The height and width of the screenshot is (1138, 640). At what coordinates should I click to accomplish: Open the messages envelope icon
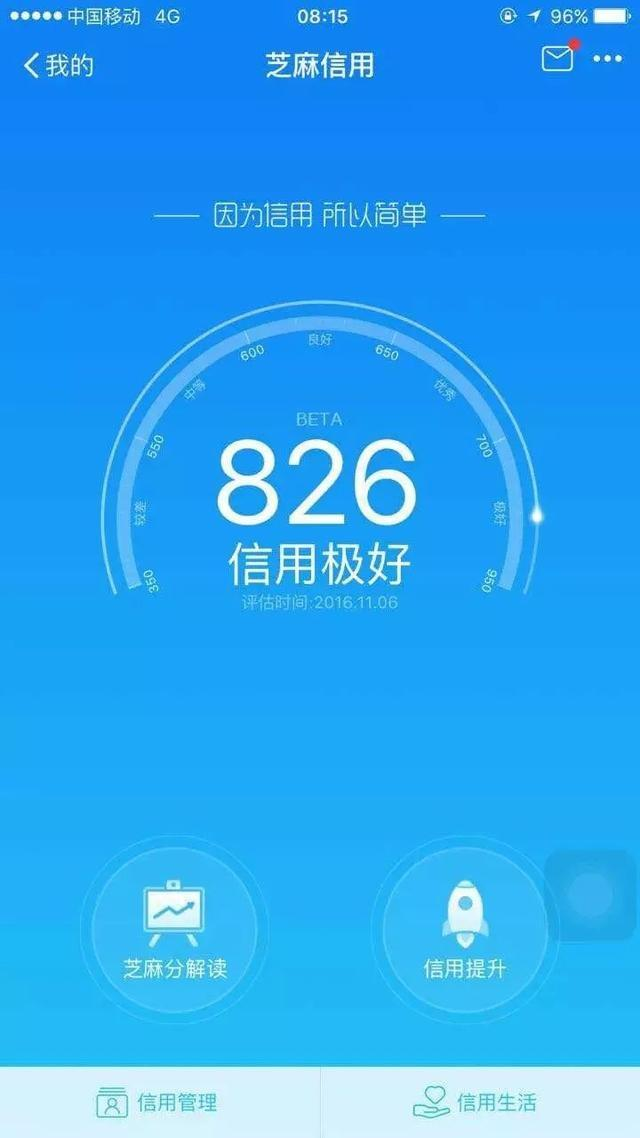(558, 59)
